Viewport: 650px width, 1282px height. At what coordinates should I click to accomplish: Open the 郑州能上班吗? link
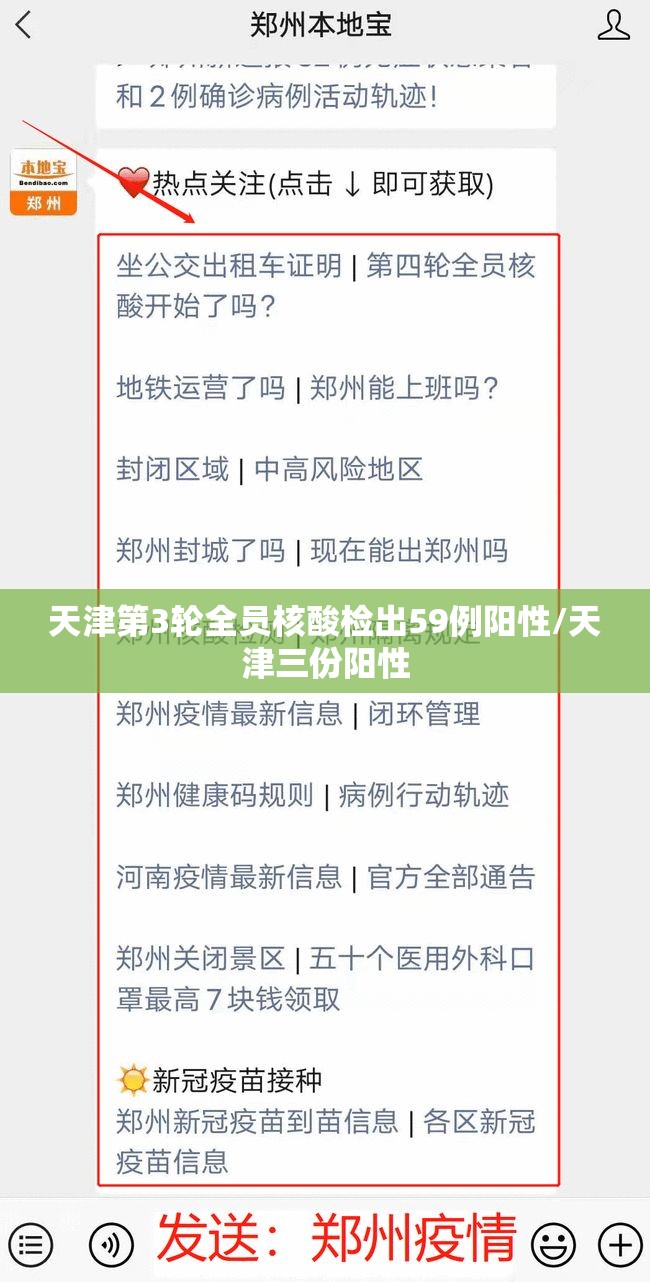click(404, 388)
